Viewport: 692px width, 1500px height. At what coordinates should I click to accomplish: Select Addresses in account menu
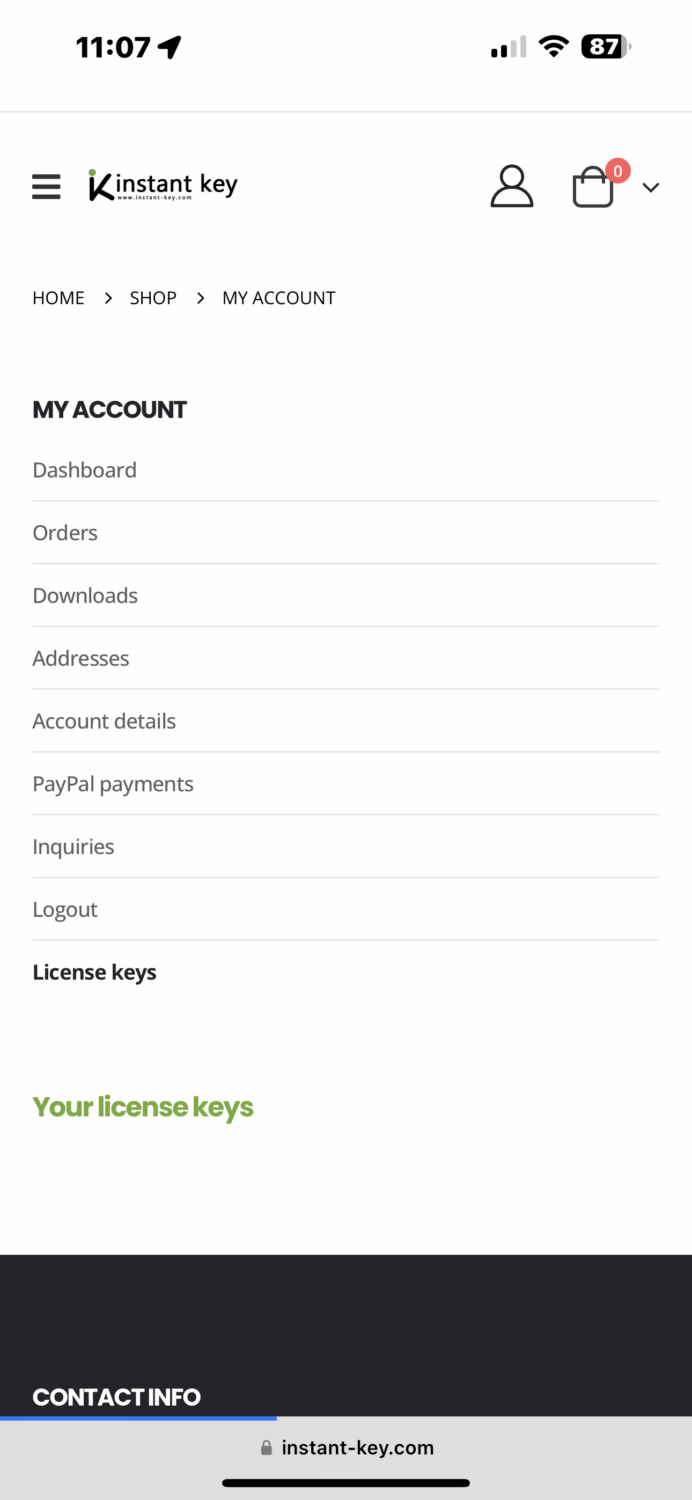[81, 659]
